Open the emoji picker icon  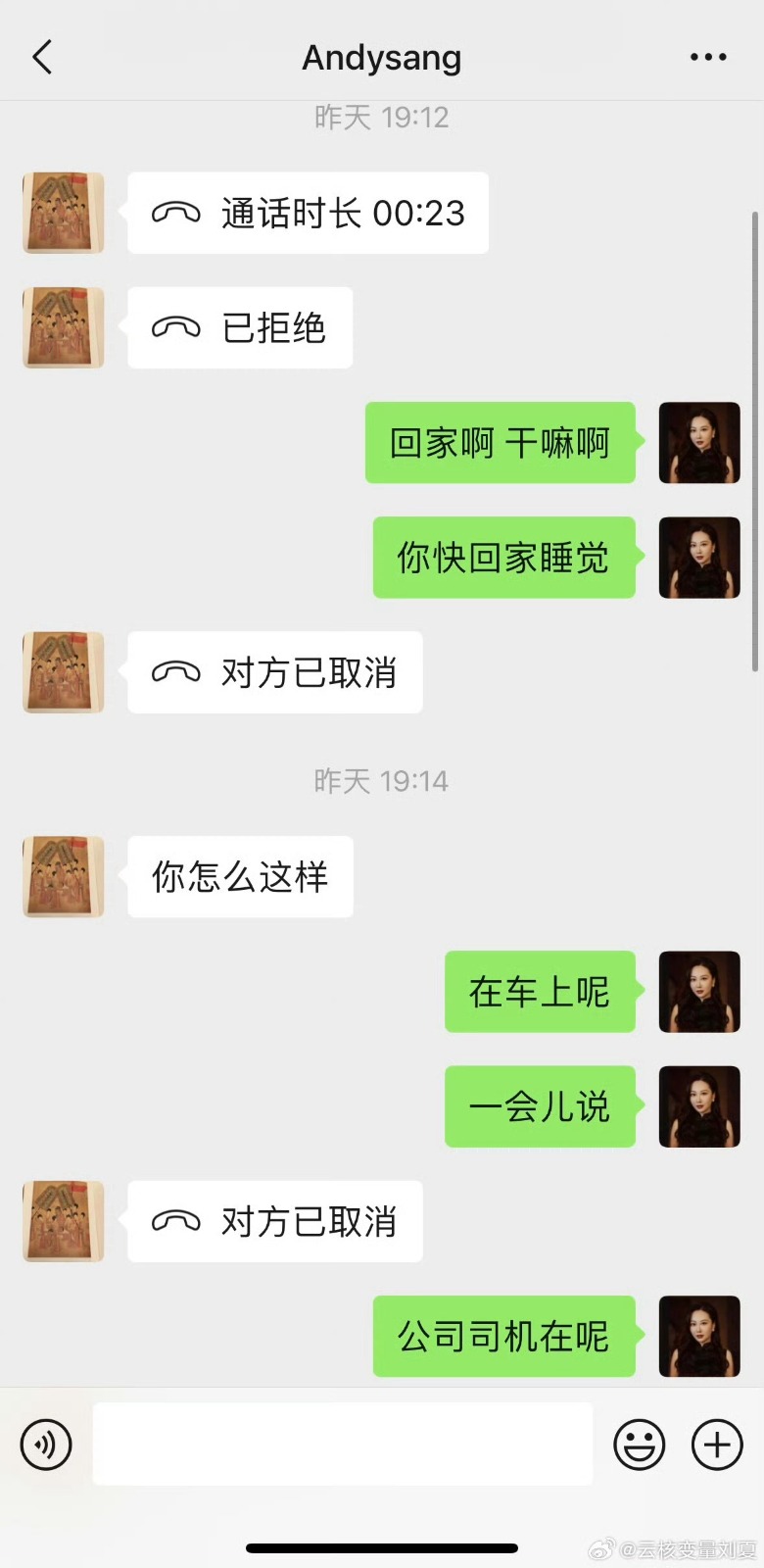[639, 1444]
